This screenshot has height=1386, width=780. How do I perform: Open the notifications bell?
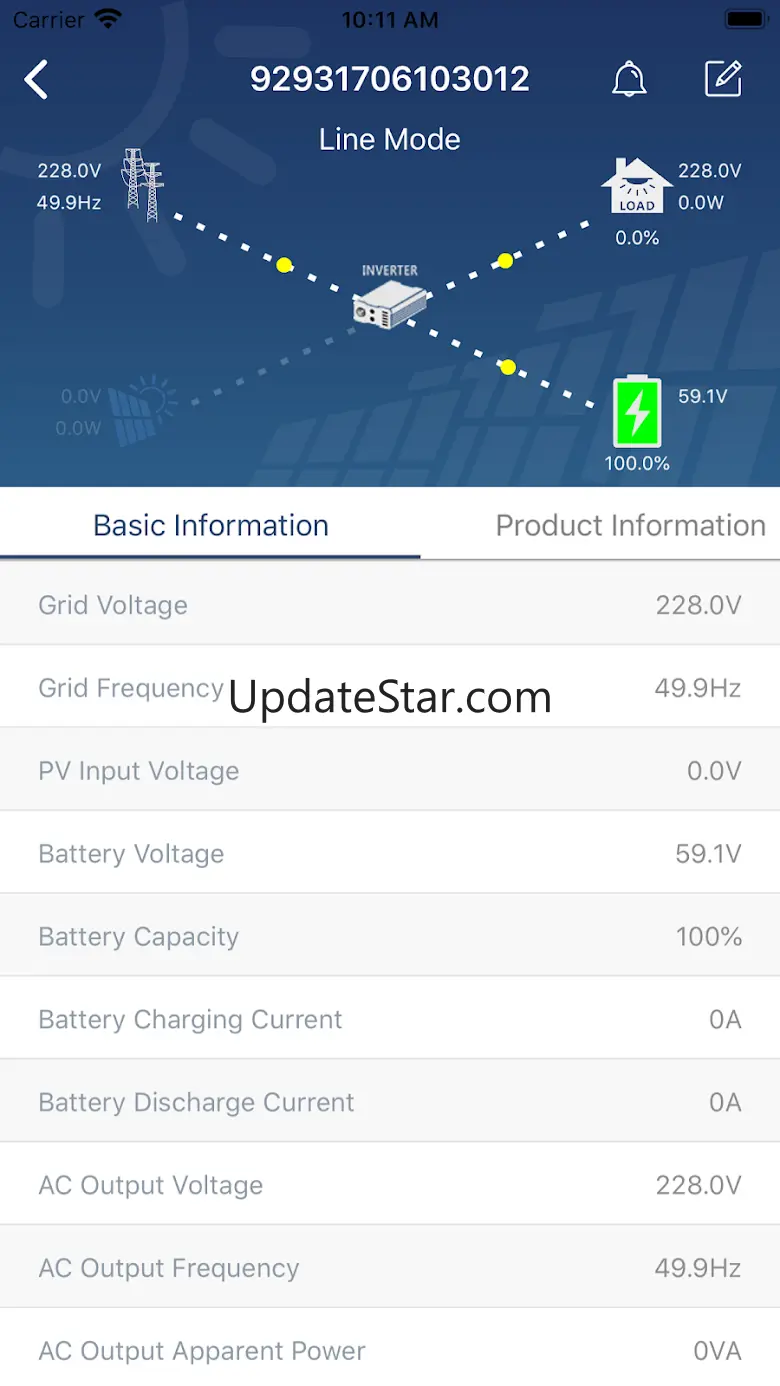(629, 79)
